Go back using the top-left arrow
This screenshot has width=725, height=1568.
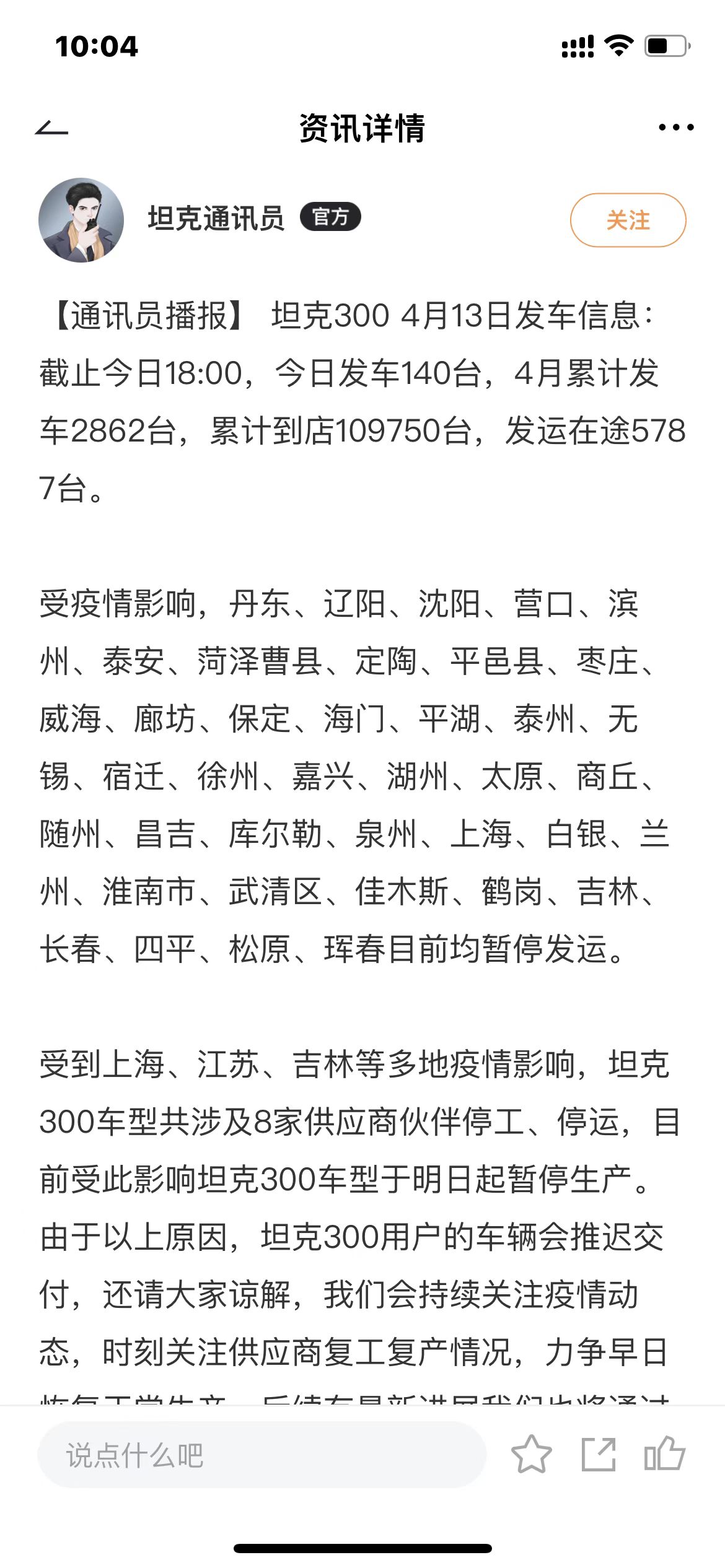tap(51, 128)
